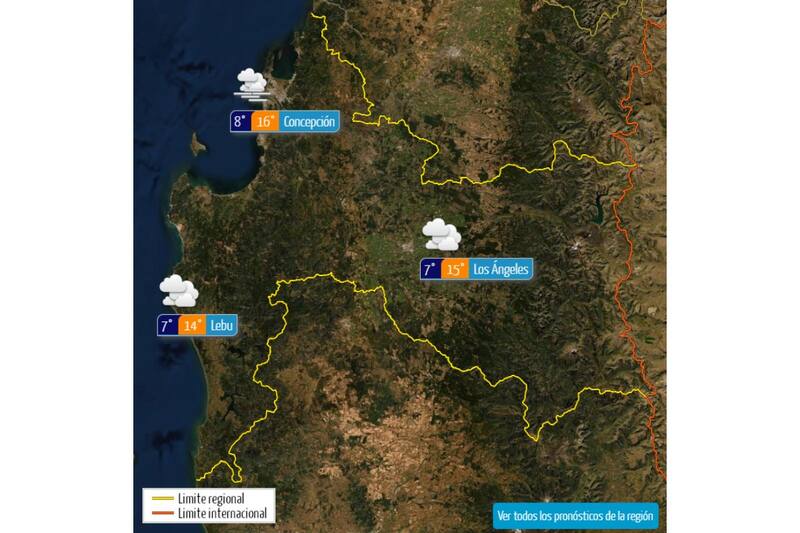The height and width of the screenshot is (533, 800).
Task: Open the Concepción forecast label
Action: coord(309,122)
